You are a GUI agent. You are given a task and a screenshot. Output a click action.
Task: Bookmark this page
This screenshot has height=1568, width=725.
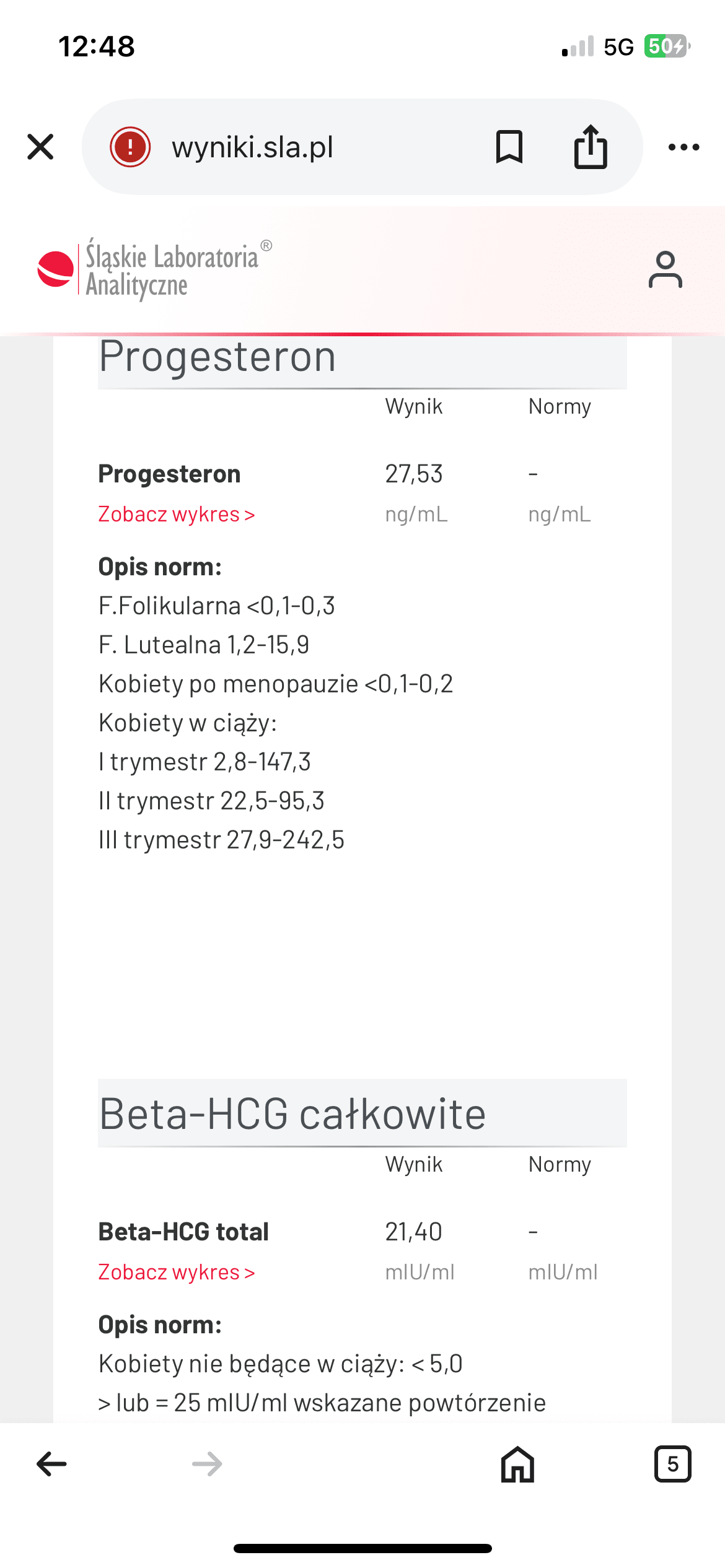click(x=509, y=147)
